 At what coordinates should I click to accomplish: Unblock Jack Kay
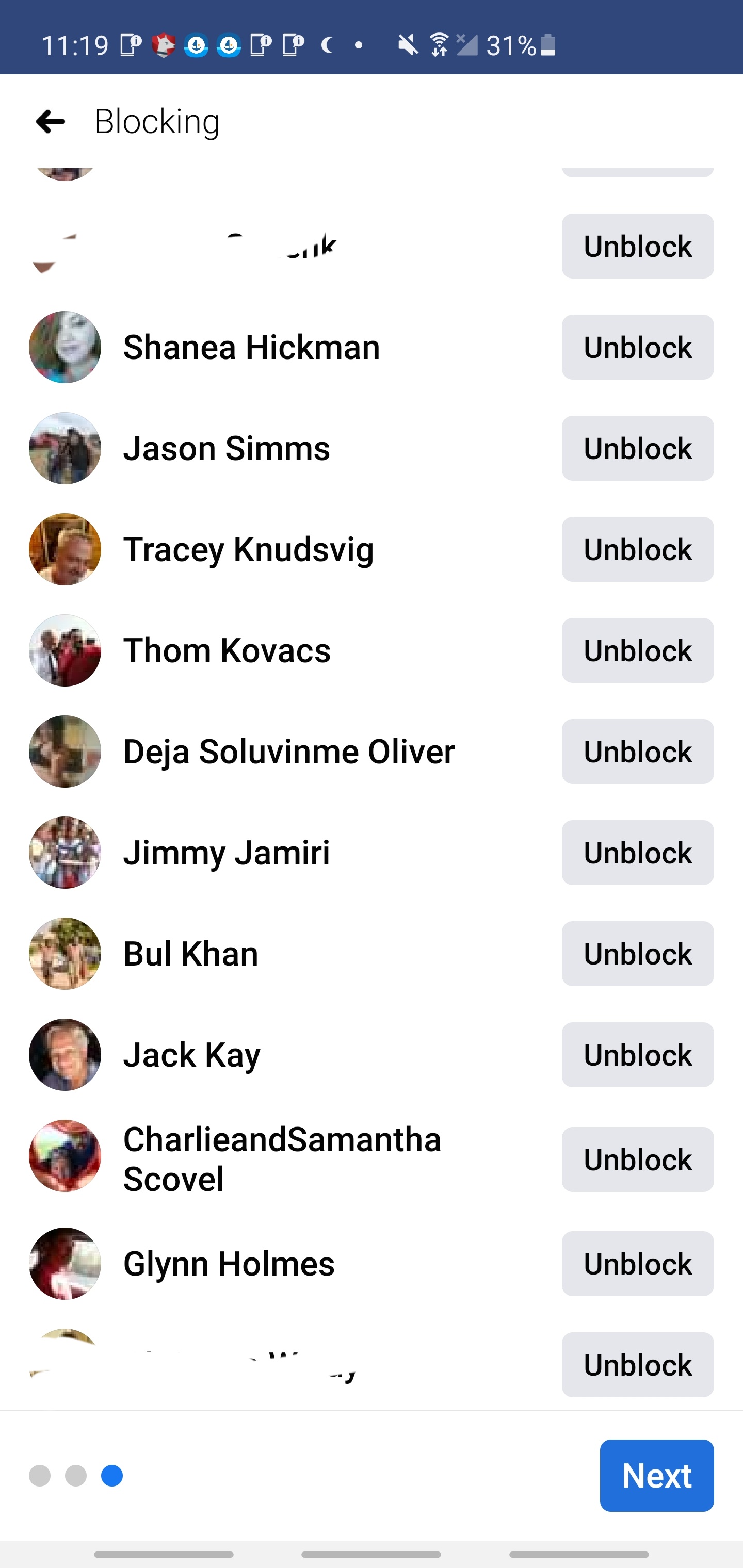coord(637,1055)
